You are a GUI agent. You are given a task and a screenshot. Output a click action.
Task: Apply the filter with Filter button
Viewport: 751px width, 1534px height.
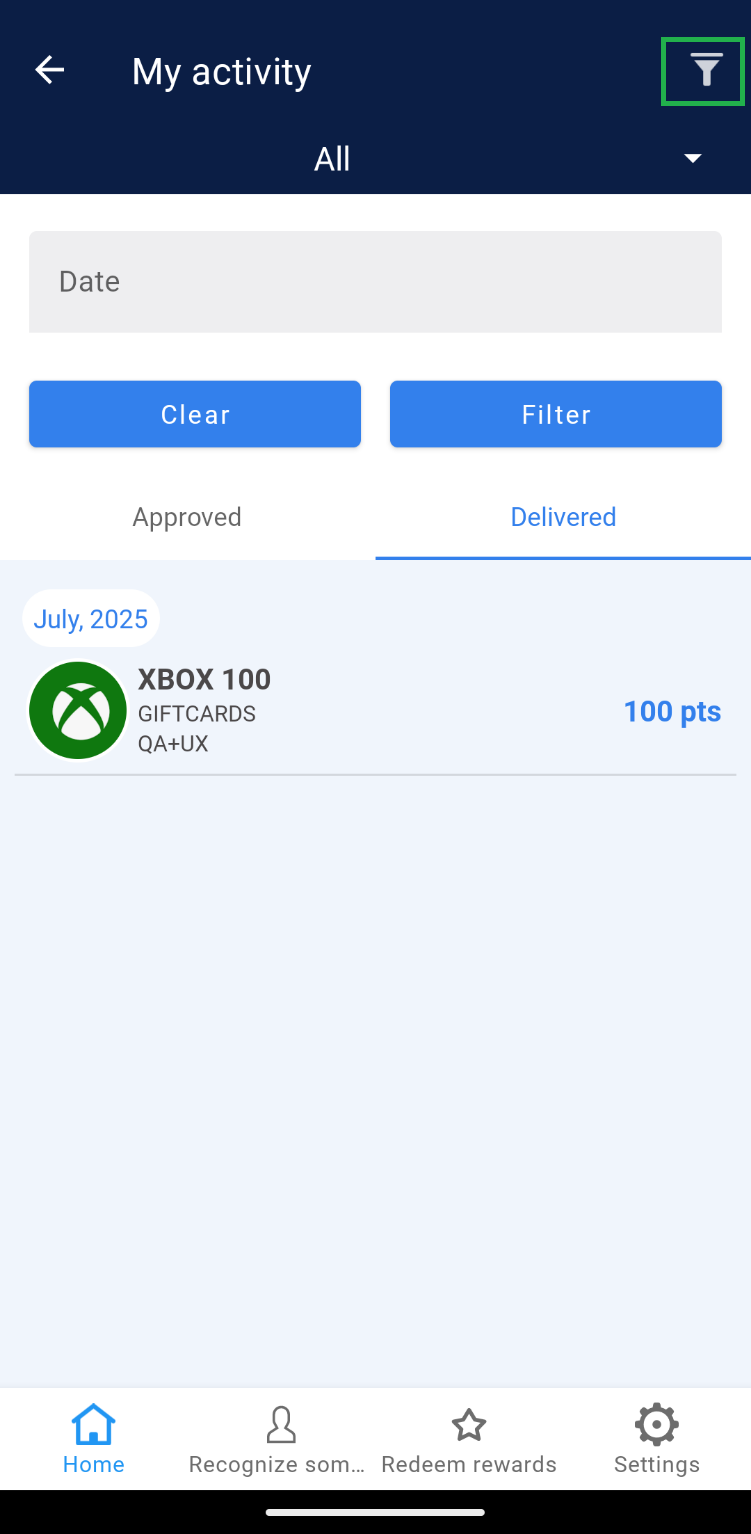555,414
